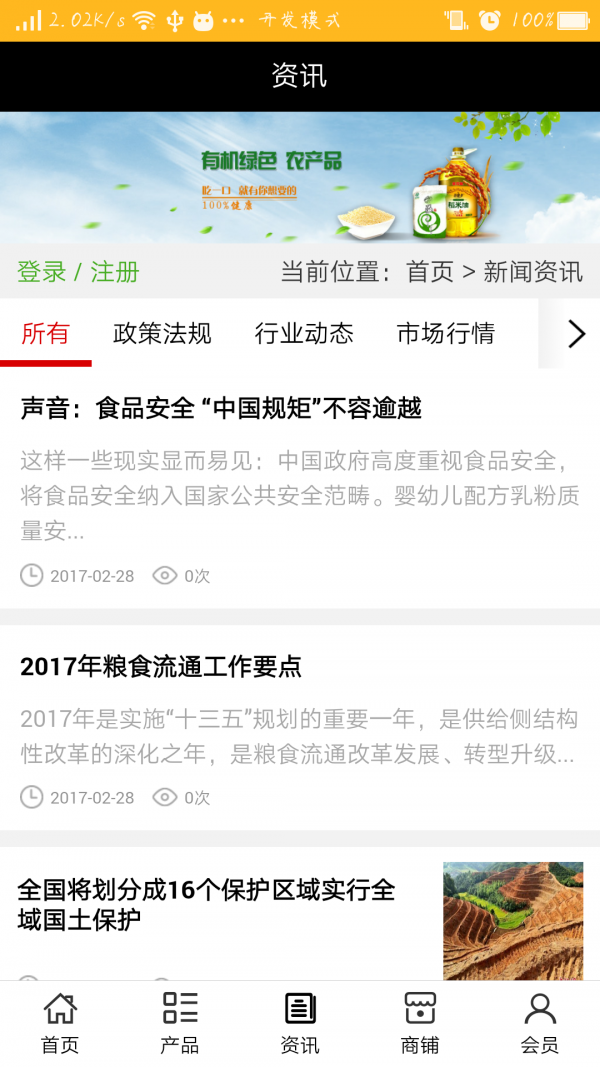600x1067 pixels.
Task: Switch to the 市场行情 tab
Action: click(445, 333)
